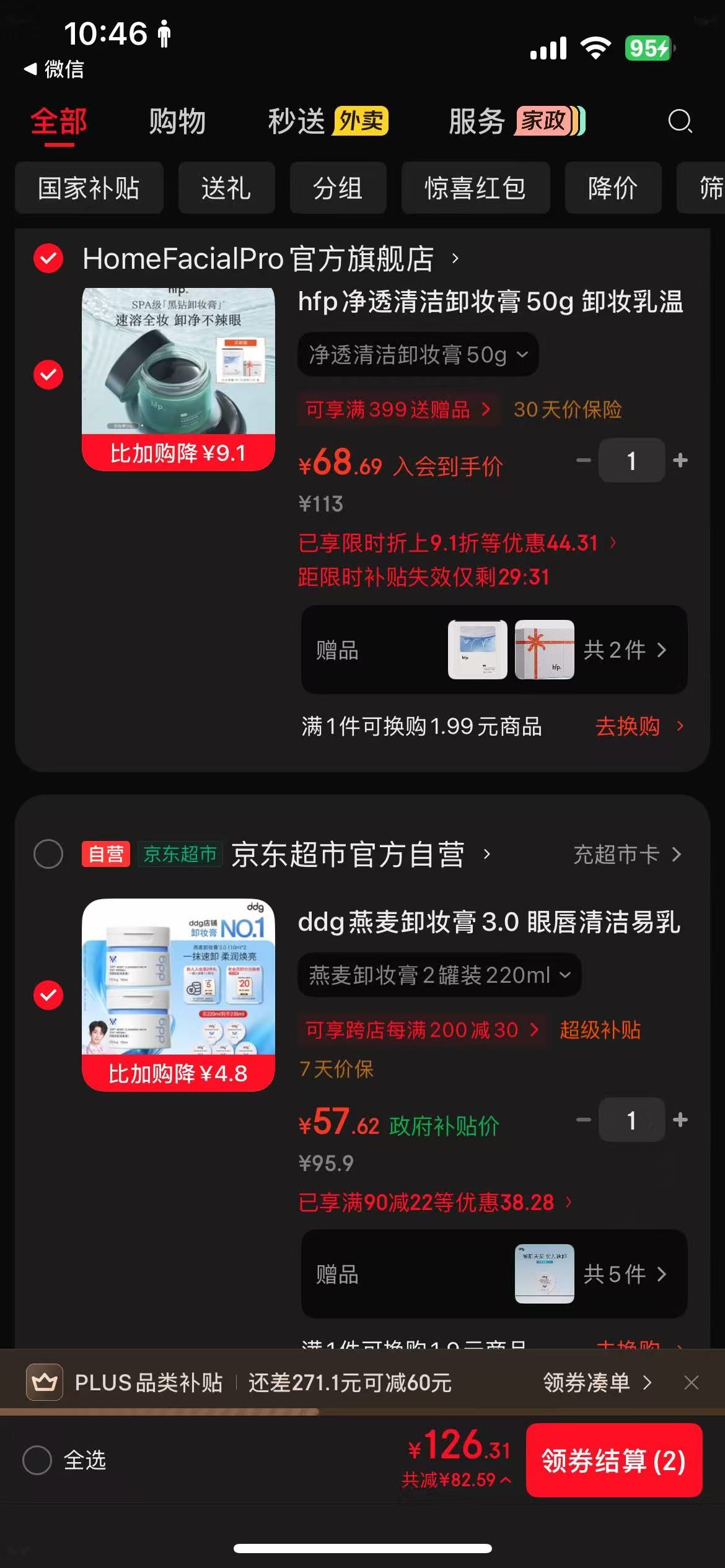Toggle the 全选 select-all checkbox
Image resolution: width=725 pixels, height=1568 pixels.
[x=37, y=1460]
